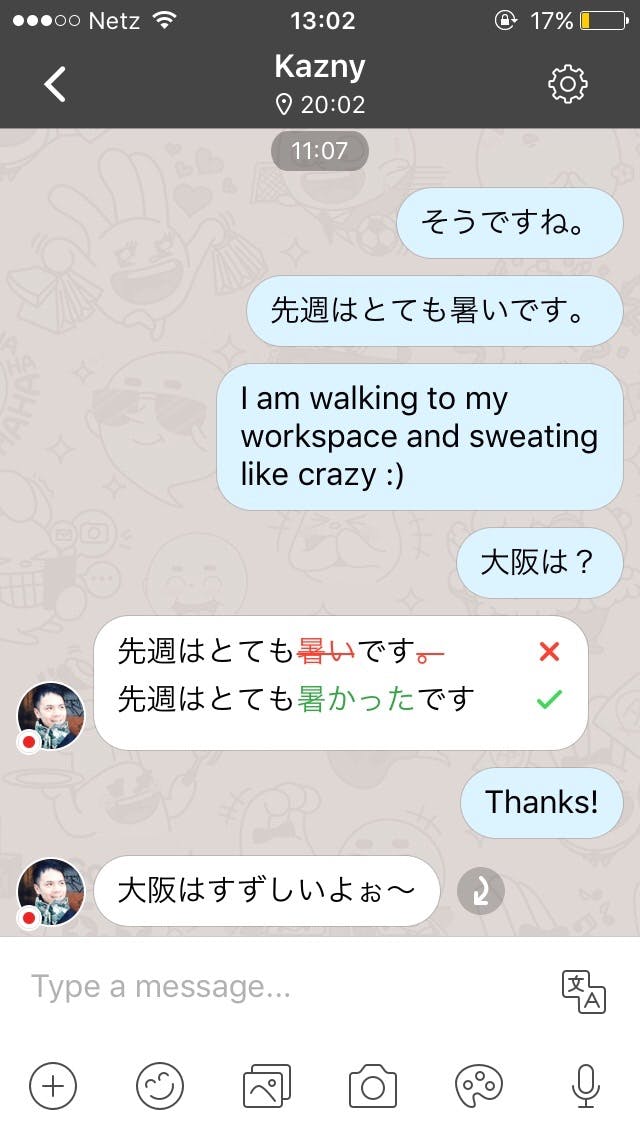The image size is (640, 1136).
Task: Focus the Type a message field
Action: pos(280,987)
